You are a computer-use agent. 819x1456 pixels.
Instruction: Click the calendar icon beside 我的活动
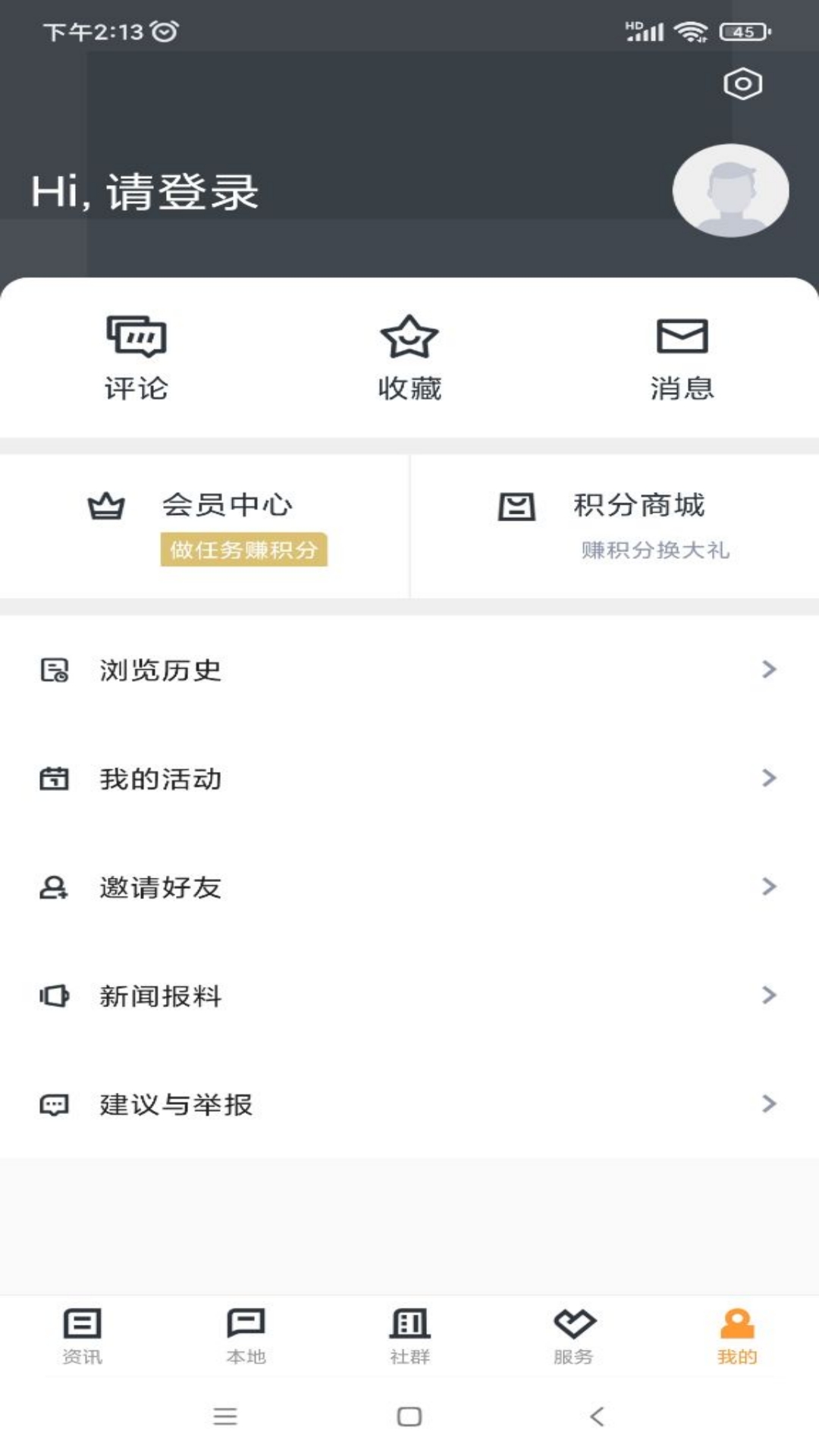coord(55,778)
